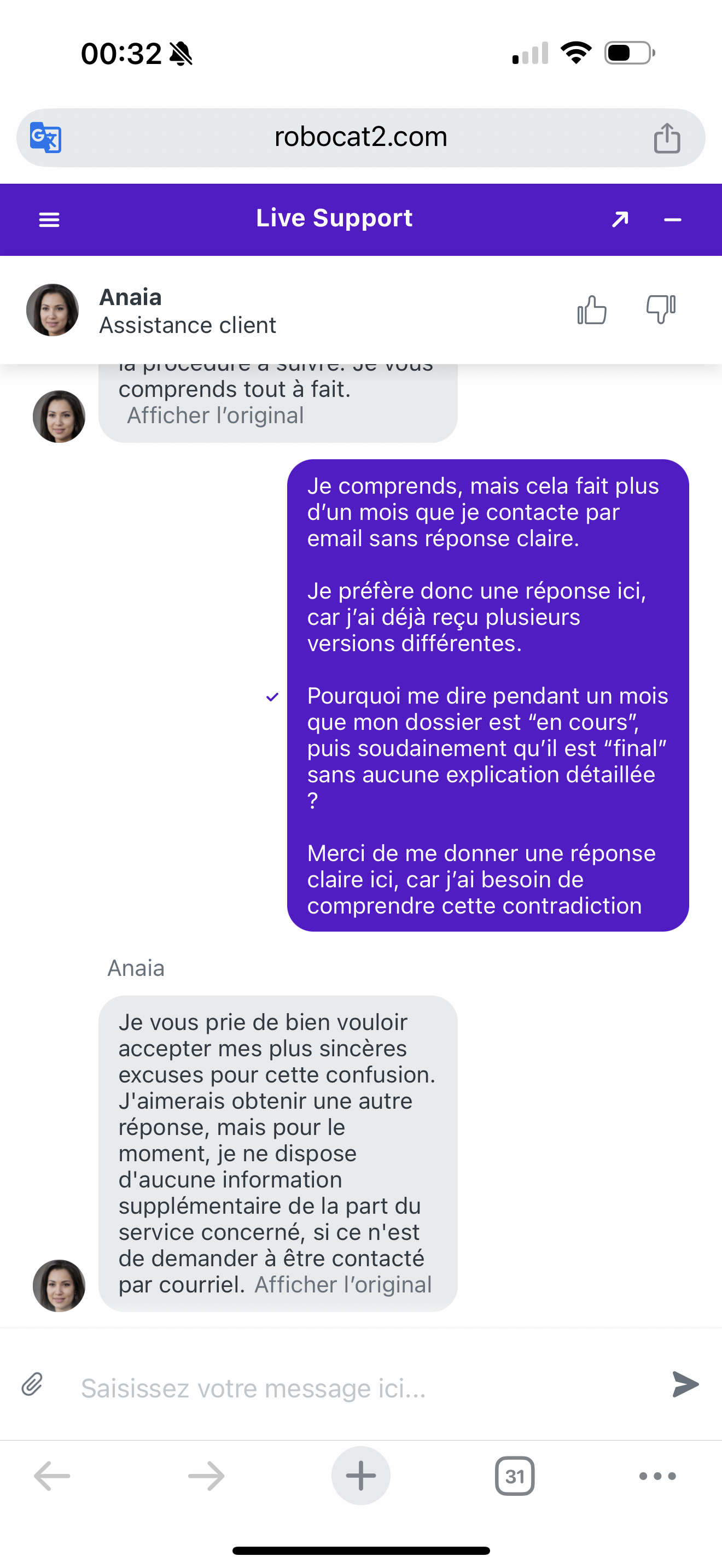The height and width of the screenshot is (1568, 722).
Task: View the 31 open tabs
Action: (x=514, y=1476)
